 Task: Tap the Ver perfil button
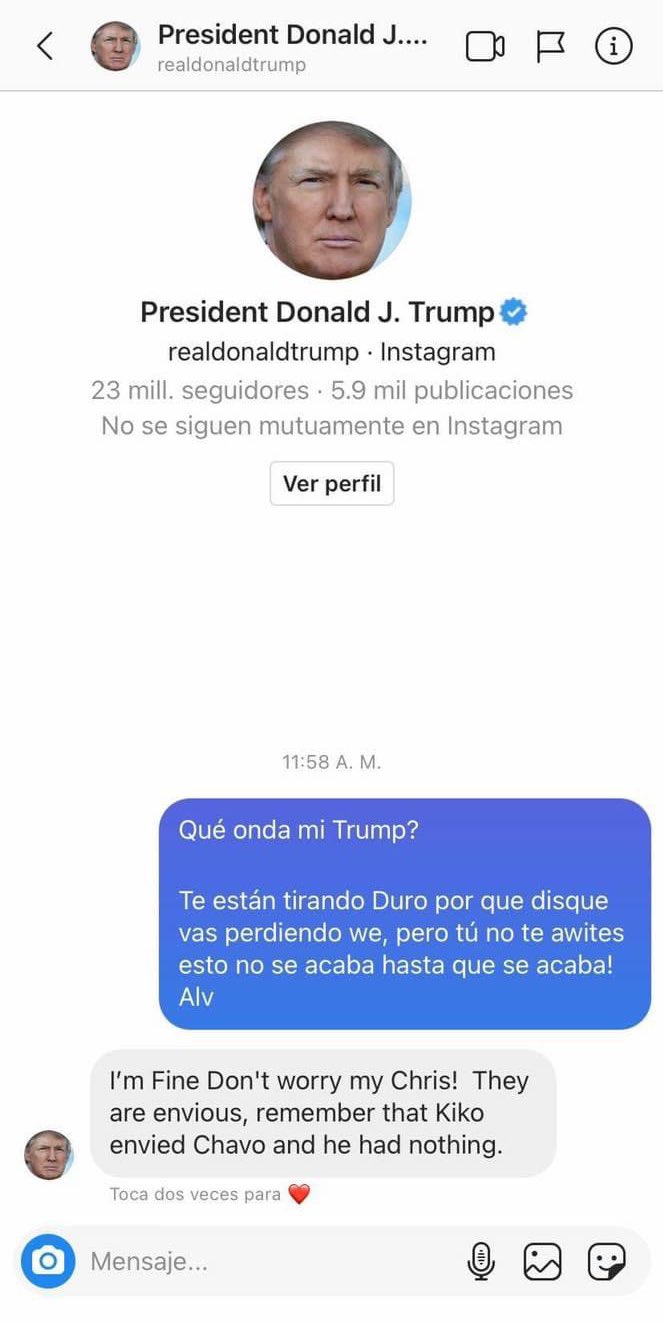click(332, 484)
